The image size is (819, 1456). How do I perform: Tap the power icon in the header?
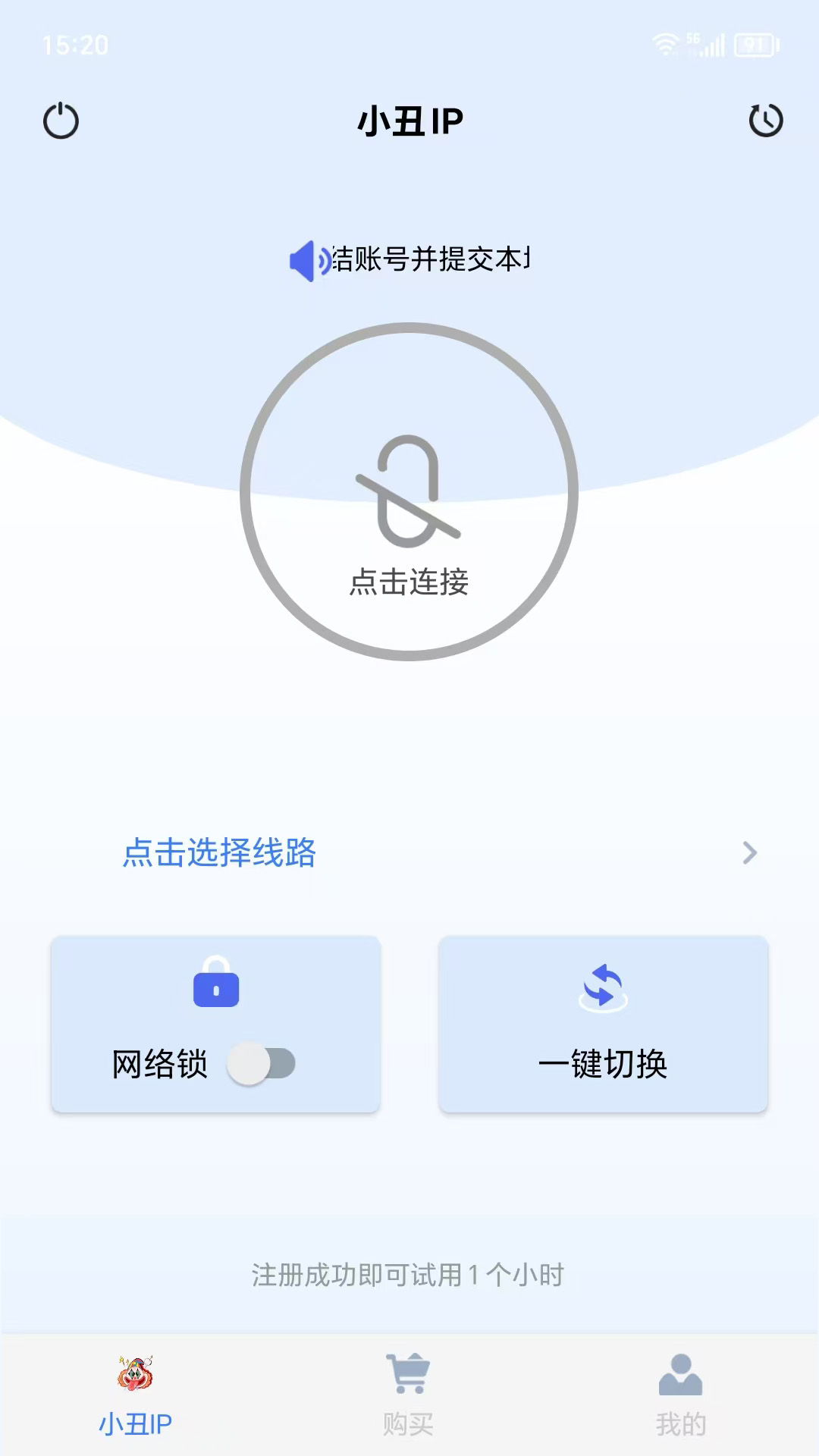tap(61, 121)
